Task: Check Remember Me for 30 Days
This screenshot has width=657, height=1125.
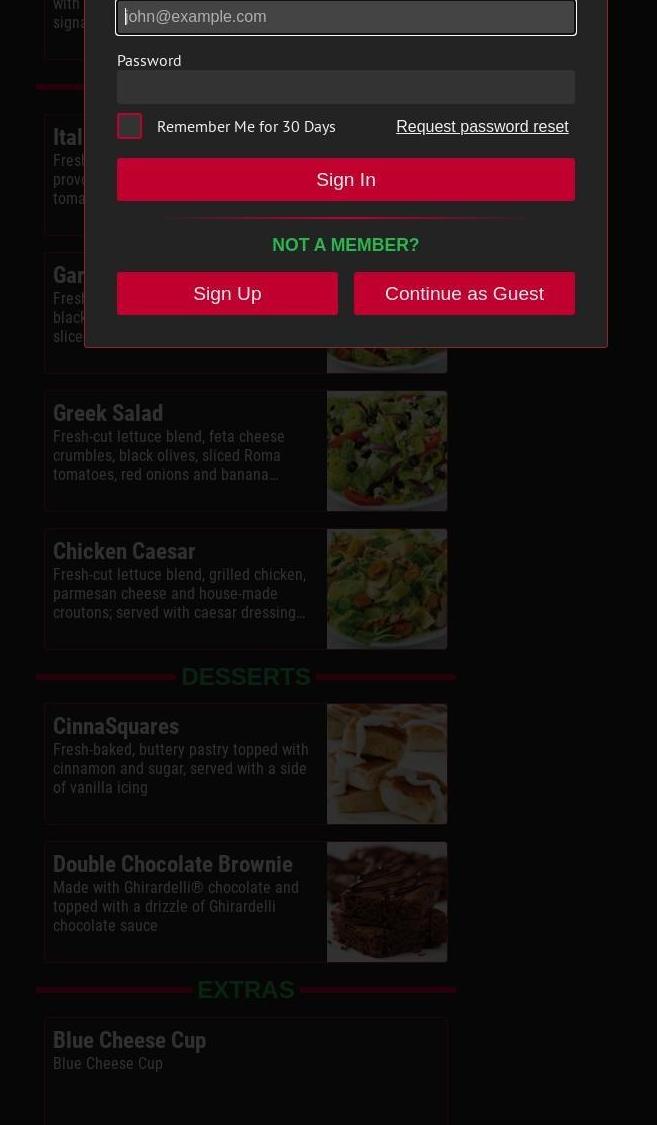Action: click(130, 126)
